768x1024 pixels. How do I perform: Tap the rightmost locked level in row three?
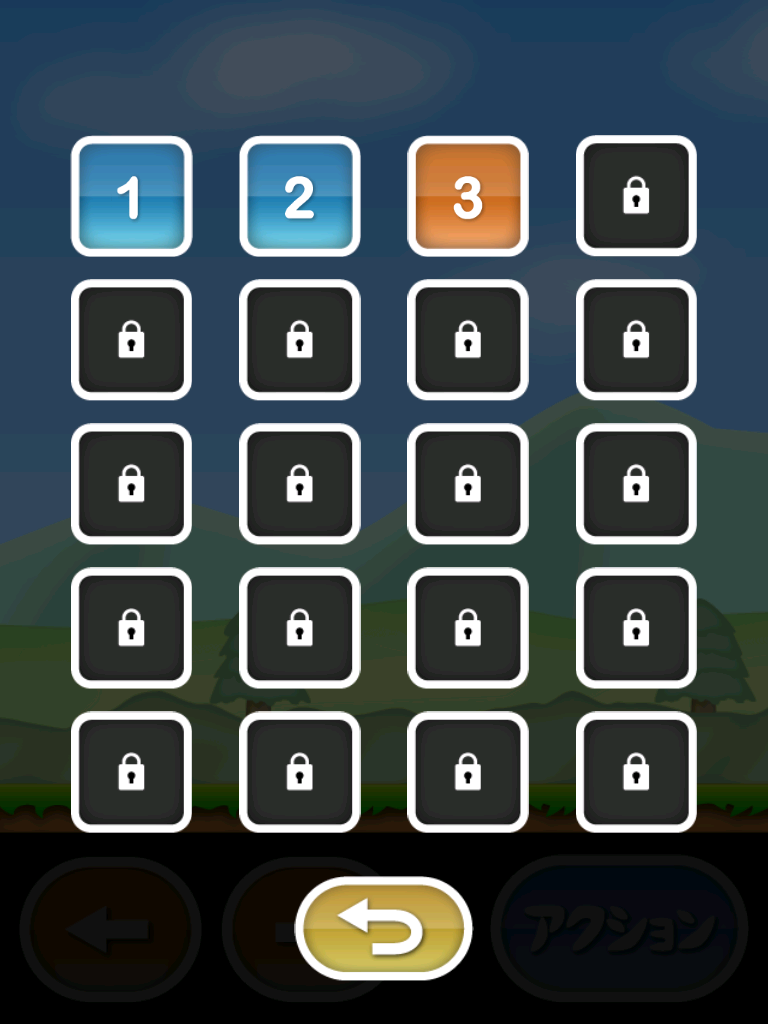click(x=635, y=484)
